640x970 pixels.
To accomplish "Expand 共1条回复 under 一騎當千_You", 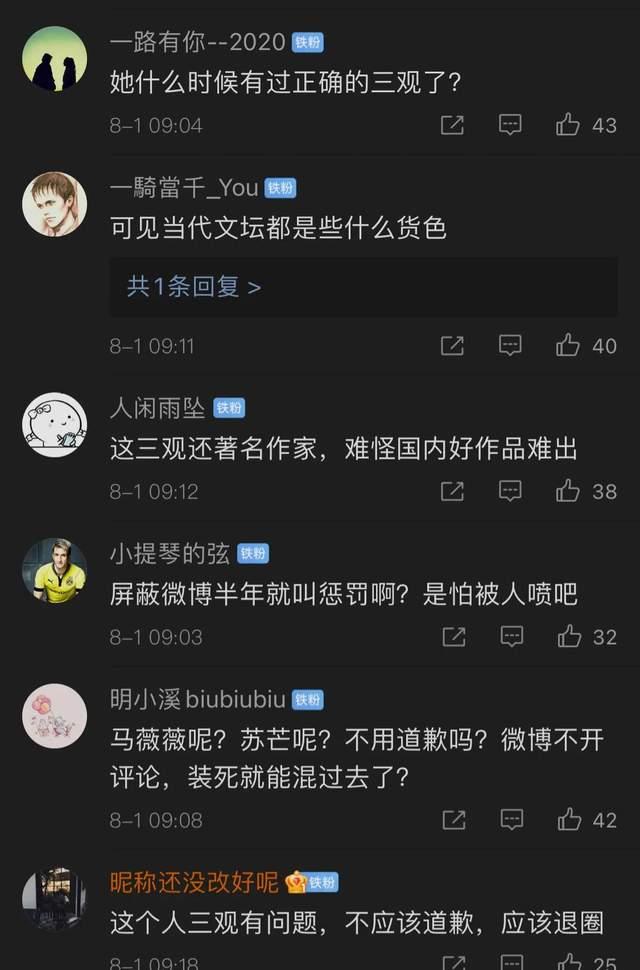I will click(194, 287).
